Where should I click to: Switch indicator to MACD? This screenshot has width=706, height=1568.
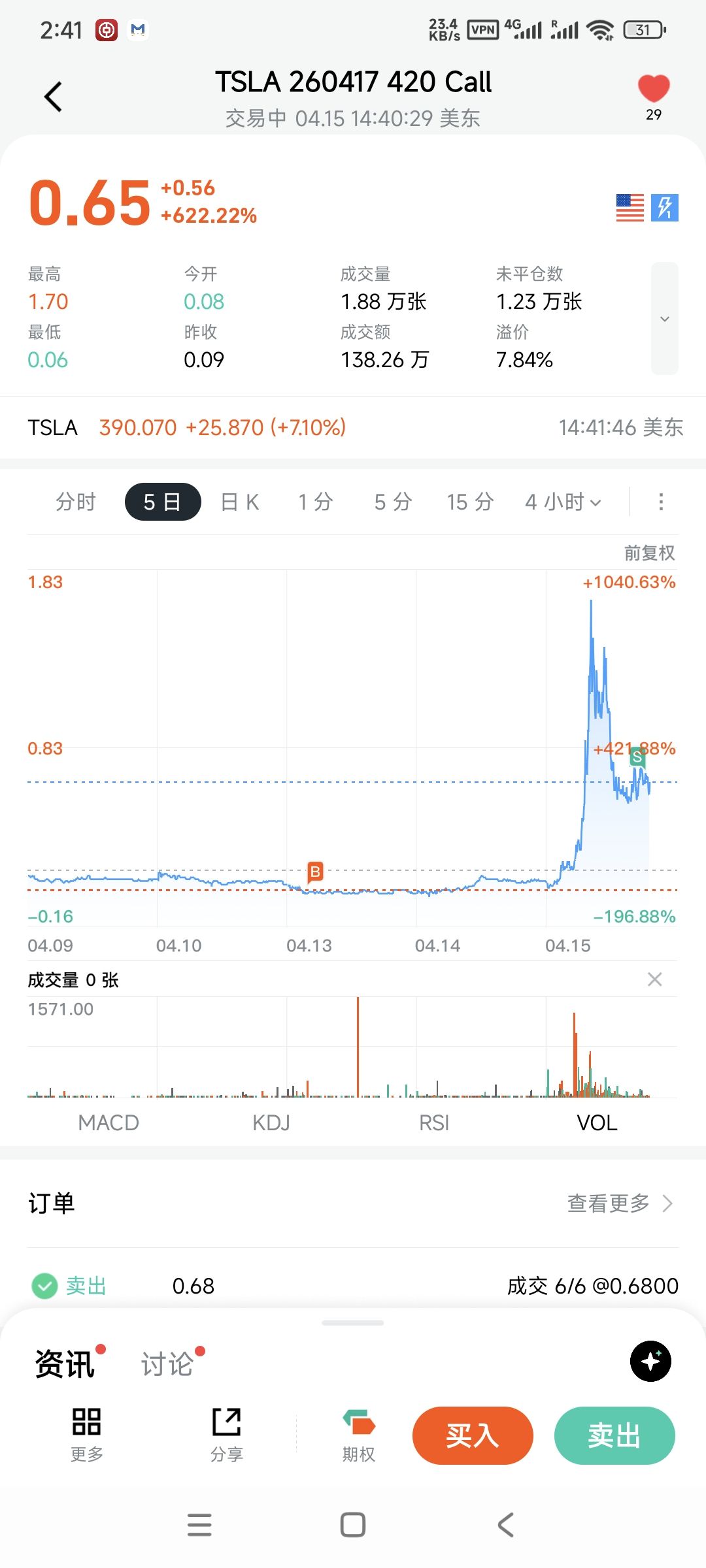[109, 1122]
